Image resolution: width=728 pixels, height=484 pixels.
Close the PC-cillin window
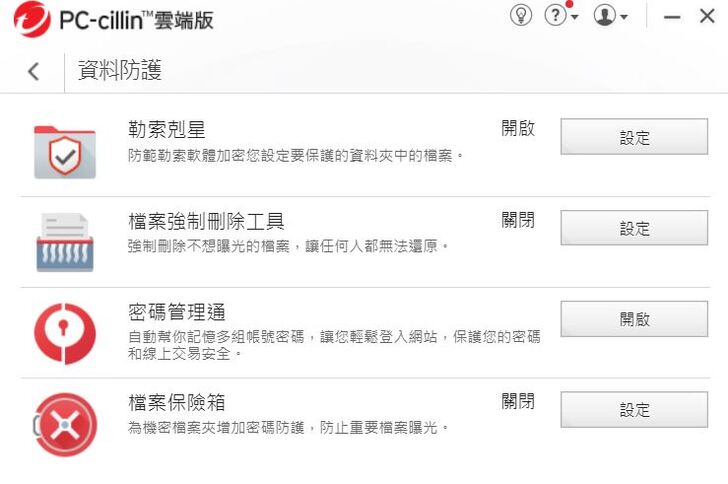coord(706,17)
